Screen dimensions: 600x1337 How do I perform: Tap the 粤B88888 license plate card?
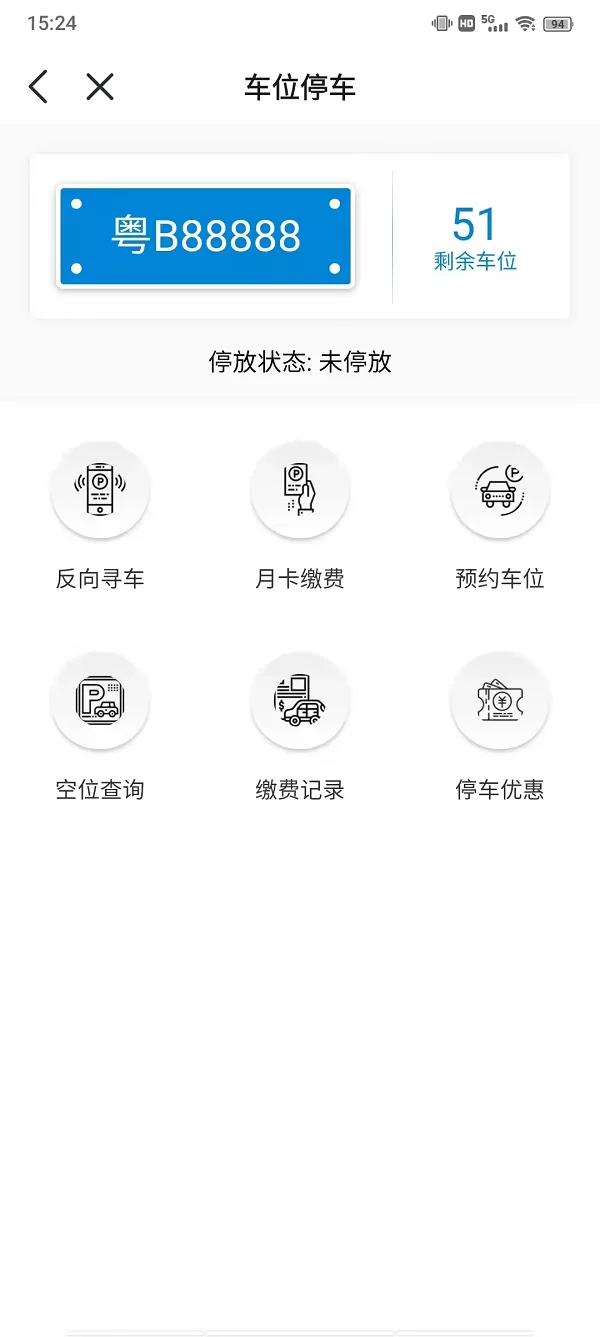[206, 236]
